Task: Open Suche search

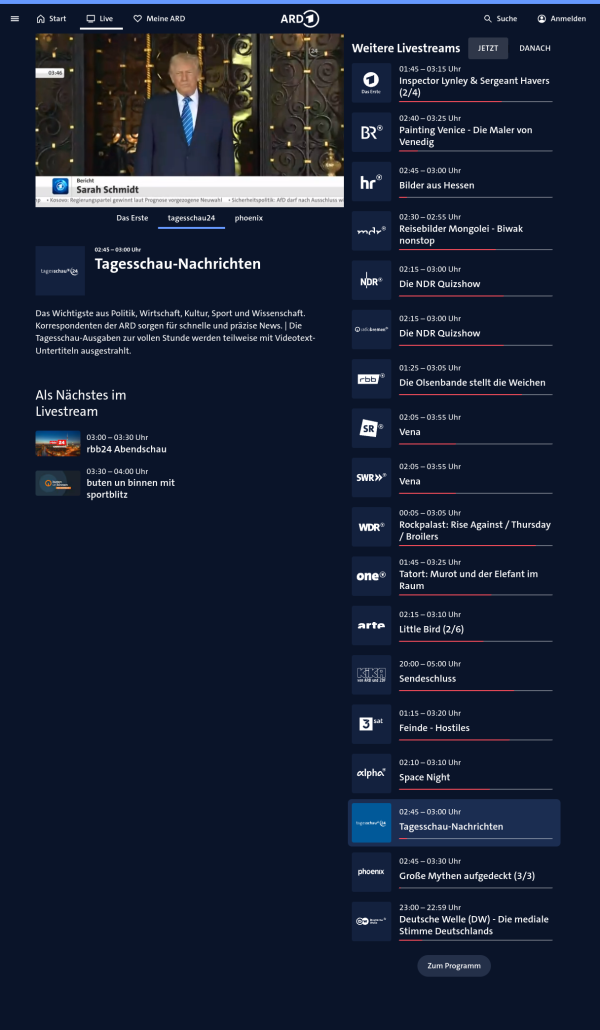Action: [x=500, y=18]
